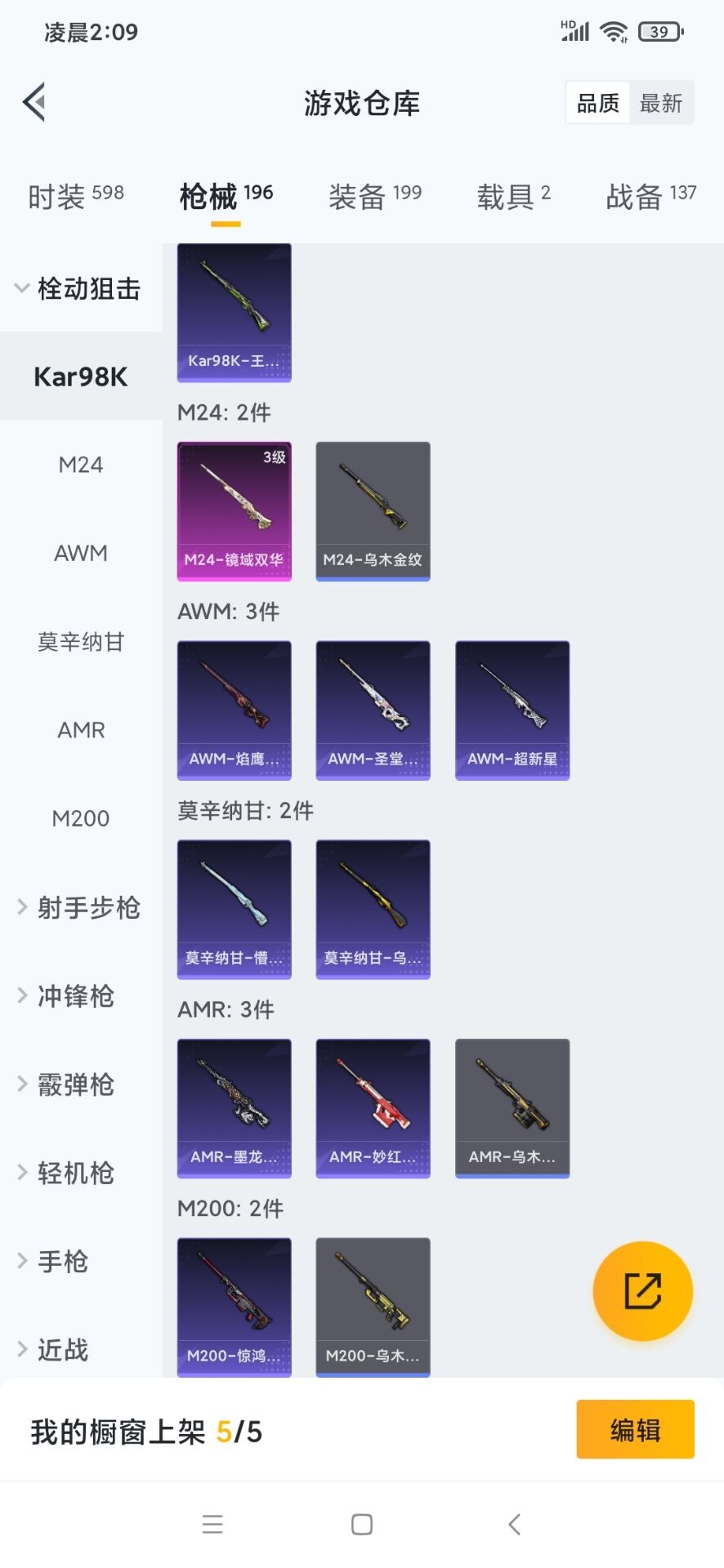Open the AWM-超新星 skin
The width and height of the screenshot is (724, 1568).
pos(512,709)
